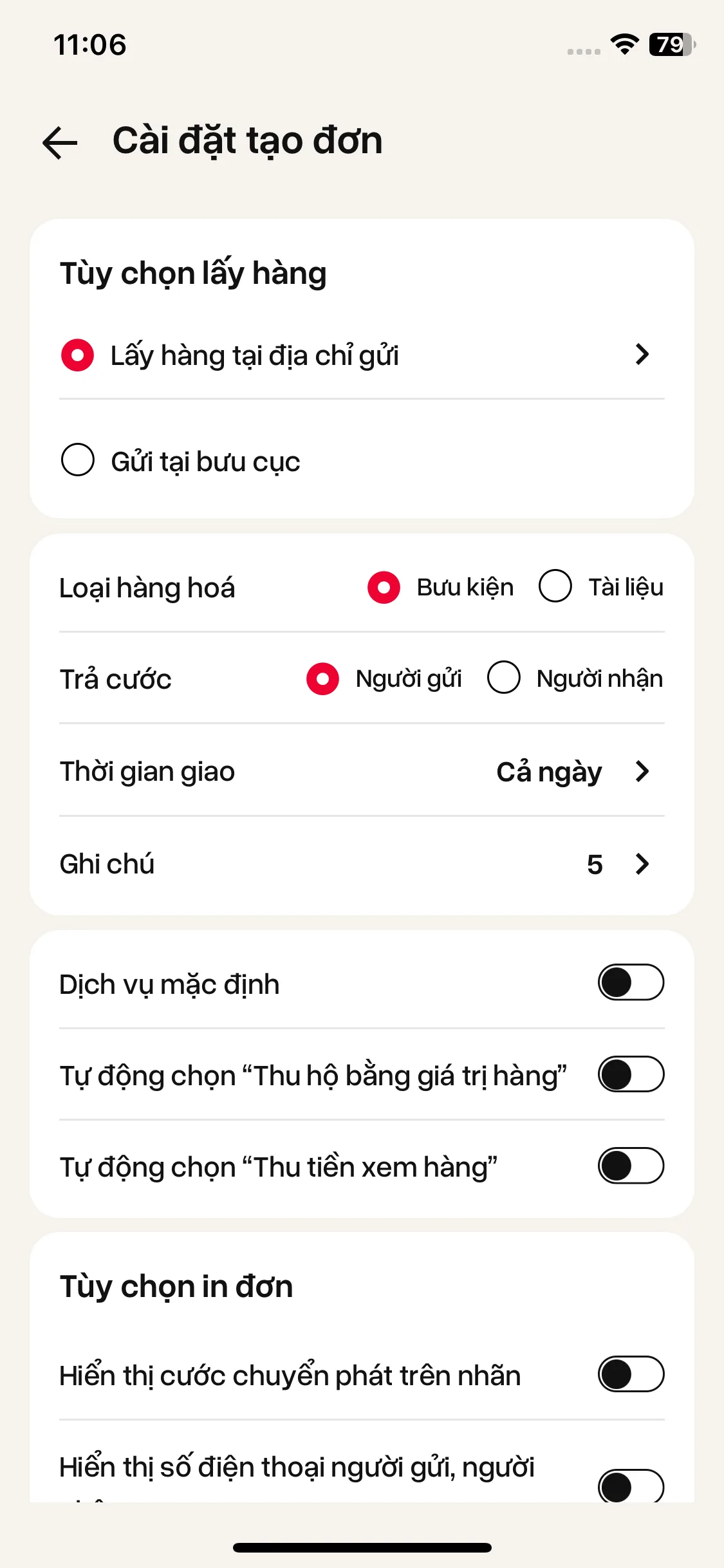
Task: Choose Gửi tại bưu cục option
Action: (x=78, y=460)
